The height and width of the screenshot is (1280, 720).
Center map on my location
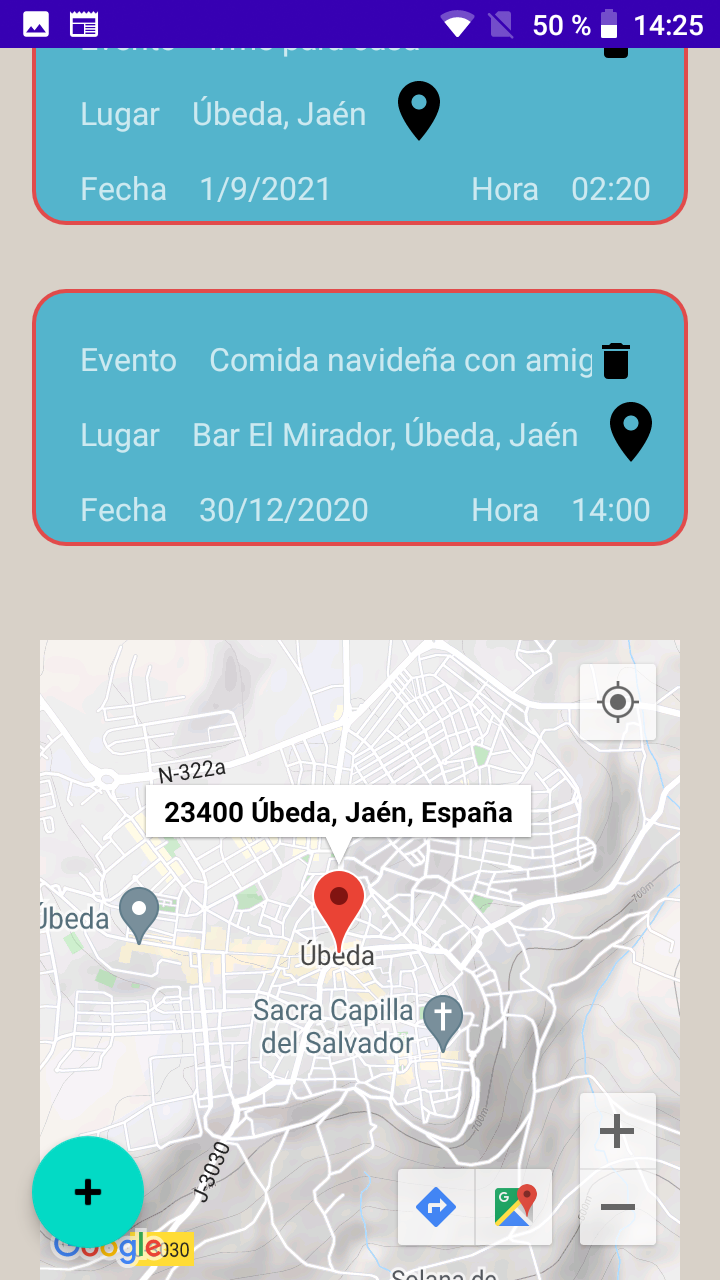tap(618, 702)
